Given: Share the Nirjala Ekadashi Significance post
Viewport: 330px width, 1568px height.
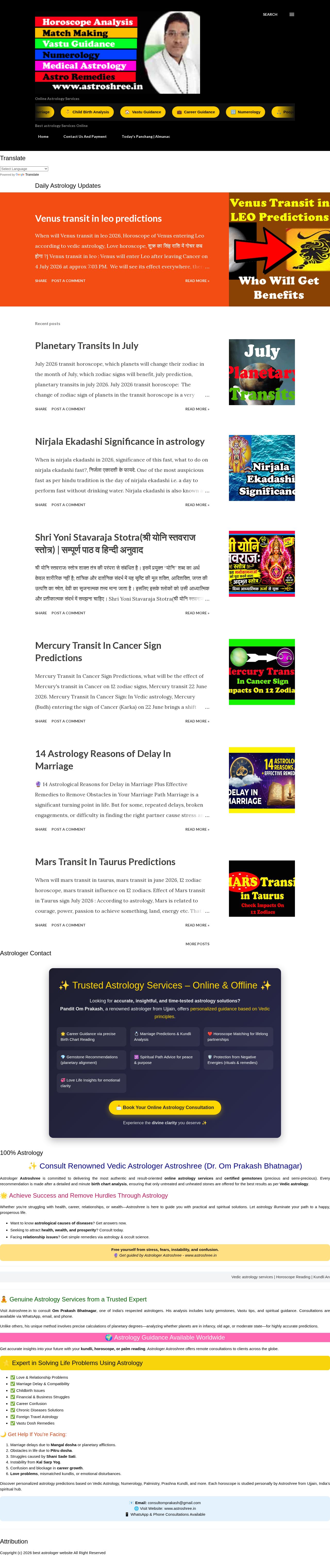Looking at the screenshot, I should pyautogui.click(x=41, y=505).
